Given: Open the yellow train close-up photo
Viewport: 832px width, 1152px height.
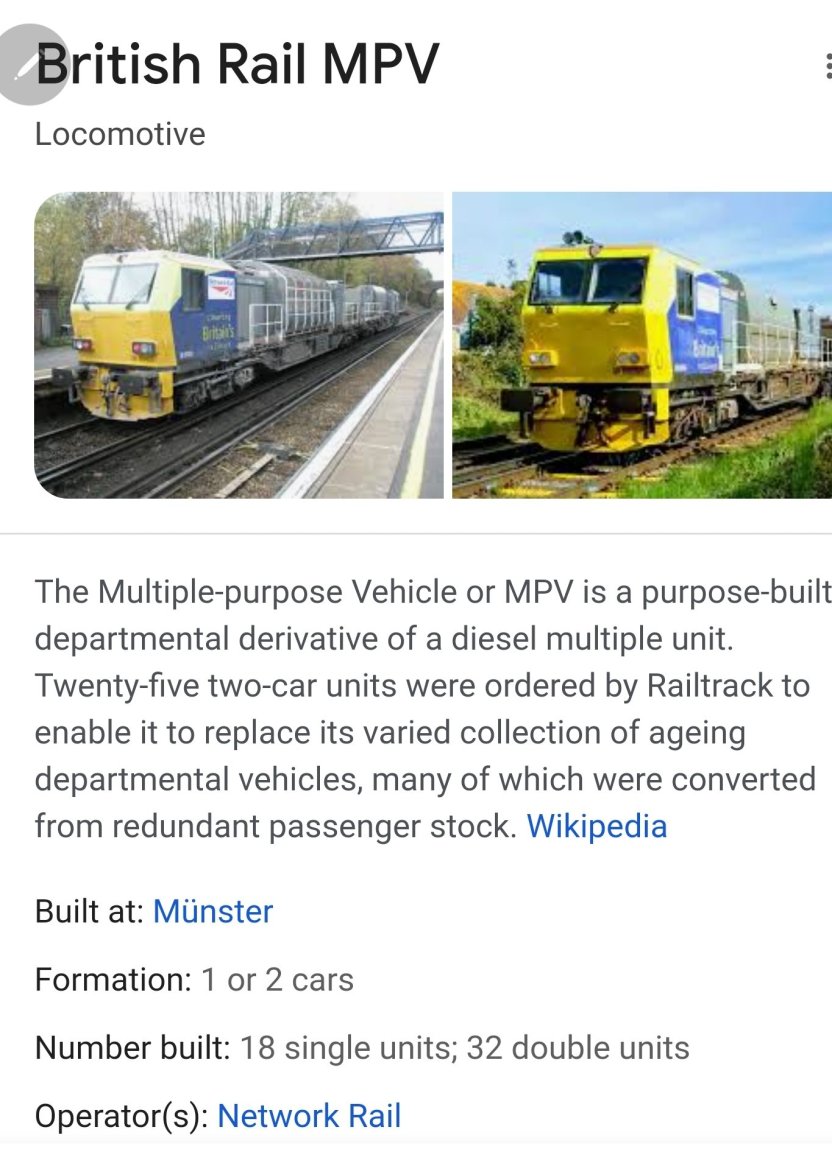Looking at the screenshot, I should 641,345.
